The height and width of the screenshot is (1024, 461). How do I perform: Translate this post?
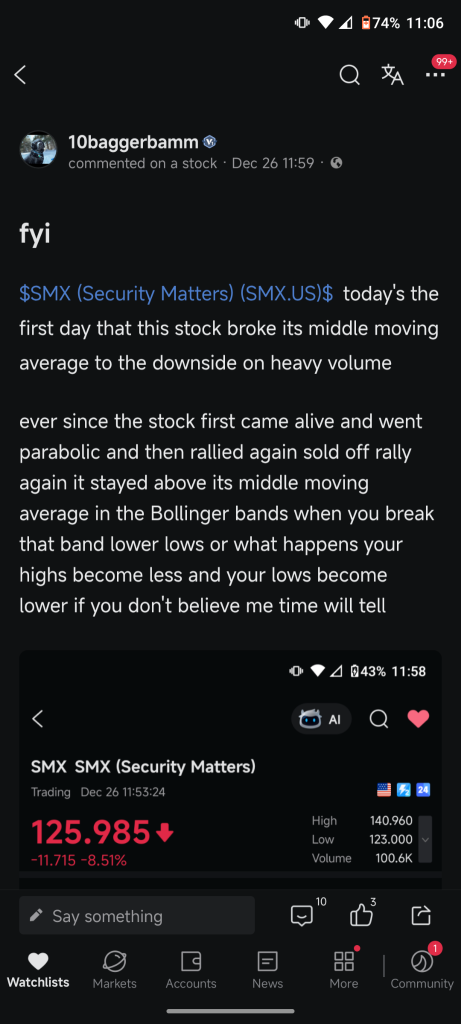point(392,75)
